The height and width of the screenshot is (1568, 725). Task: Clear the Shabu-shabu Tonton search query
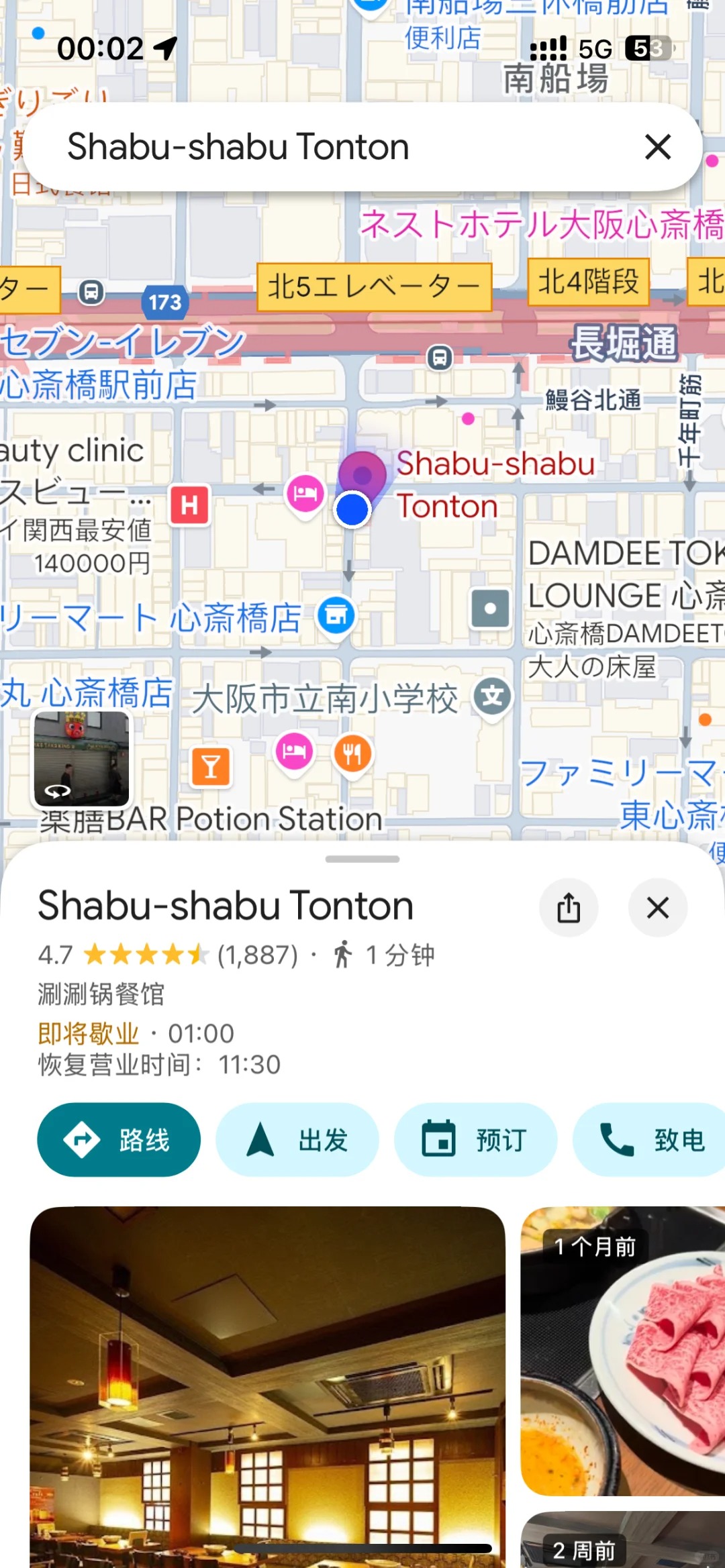pyautogui.click(x=657, y=147)
